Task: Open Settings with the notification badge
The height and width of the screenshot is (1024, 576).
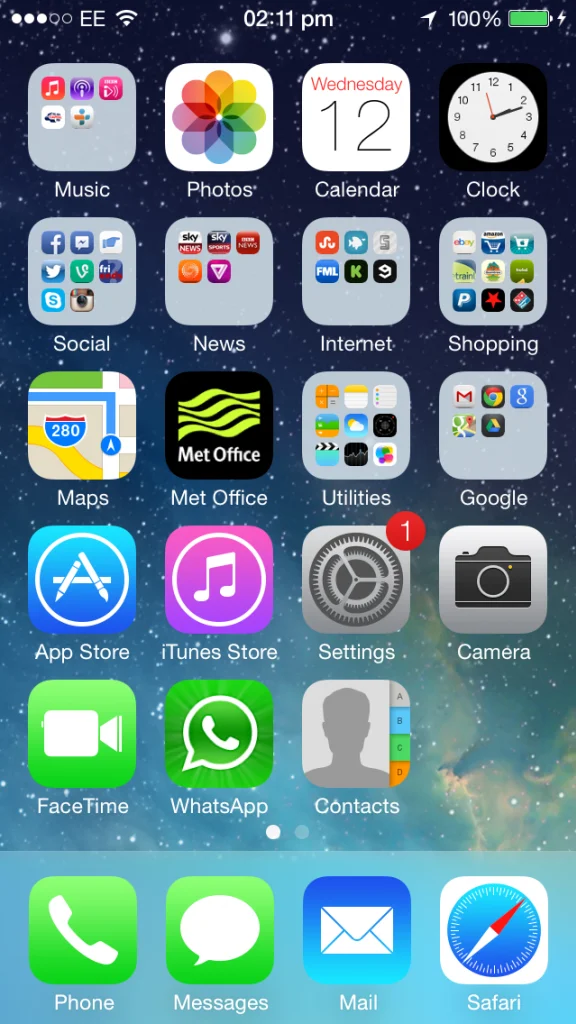Action: [x=356, y=580]
